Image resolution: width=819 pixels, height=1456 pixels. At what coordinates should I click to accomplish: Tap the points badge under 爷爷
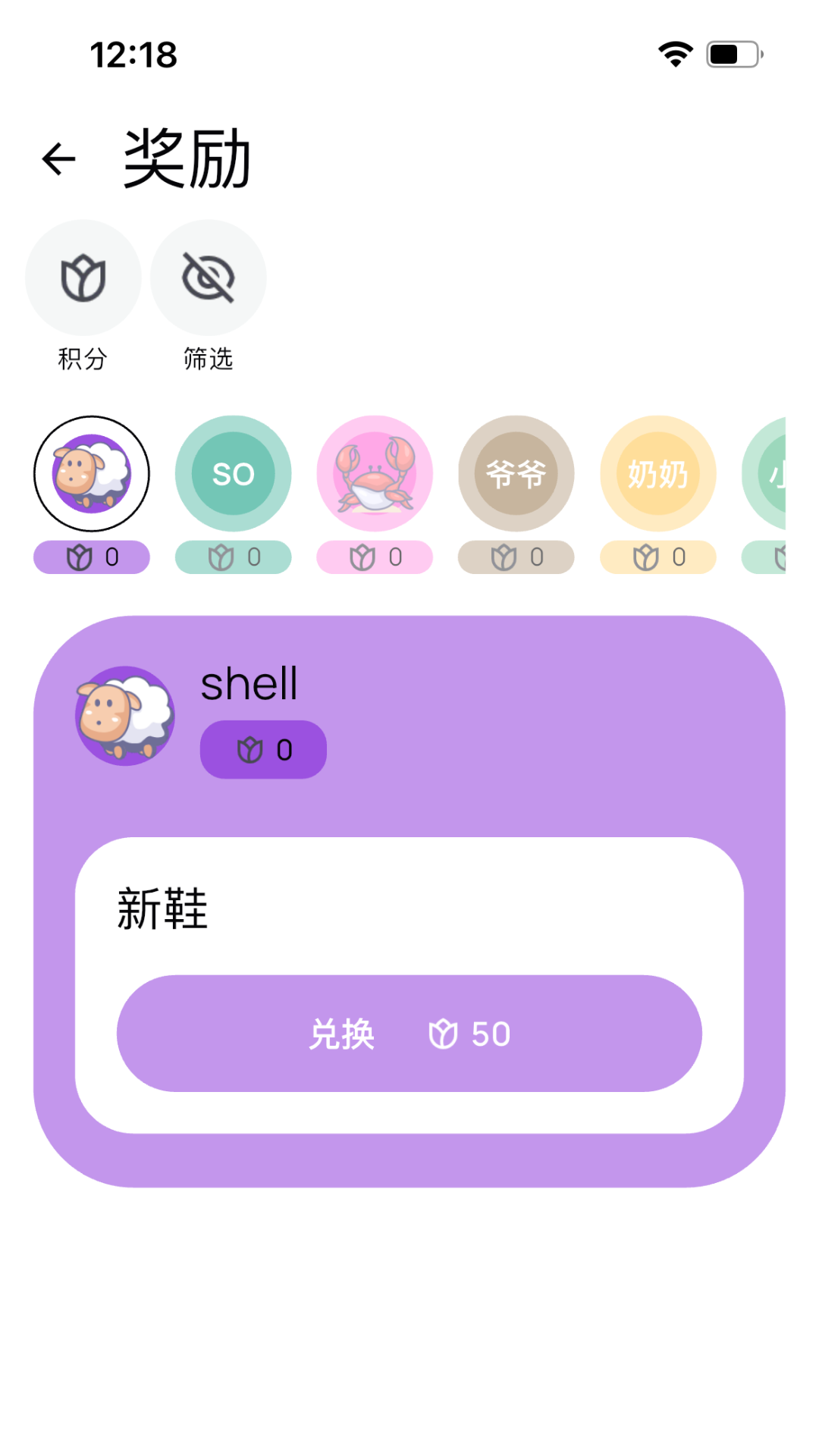point(516,556)
